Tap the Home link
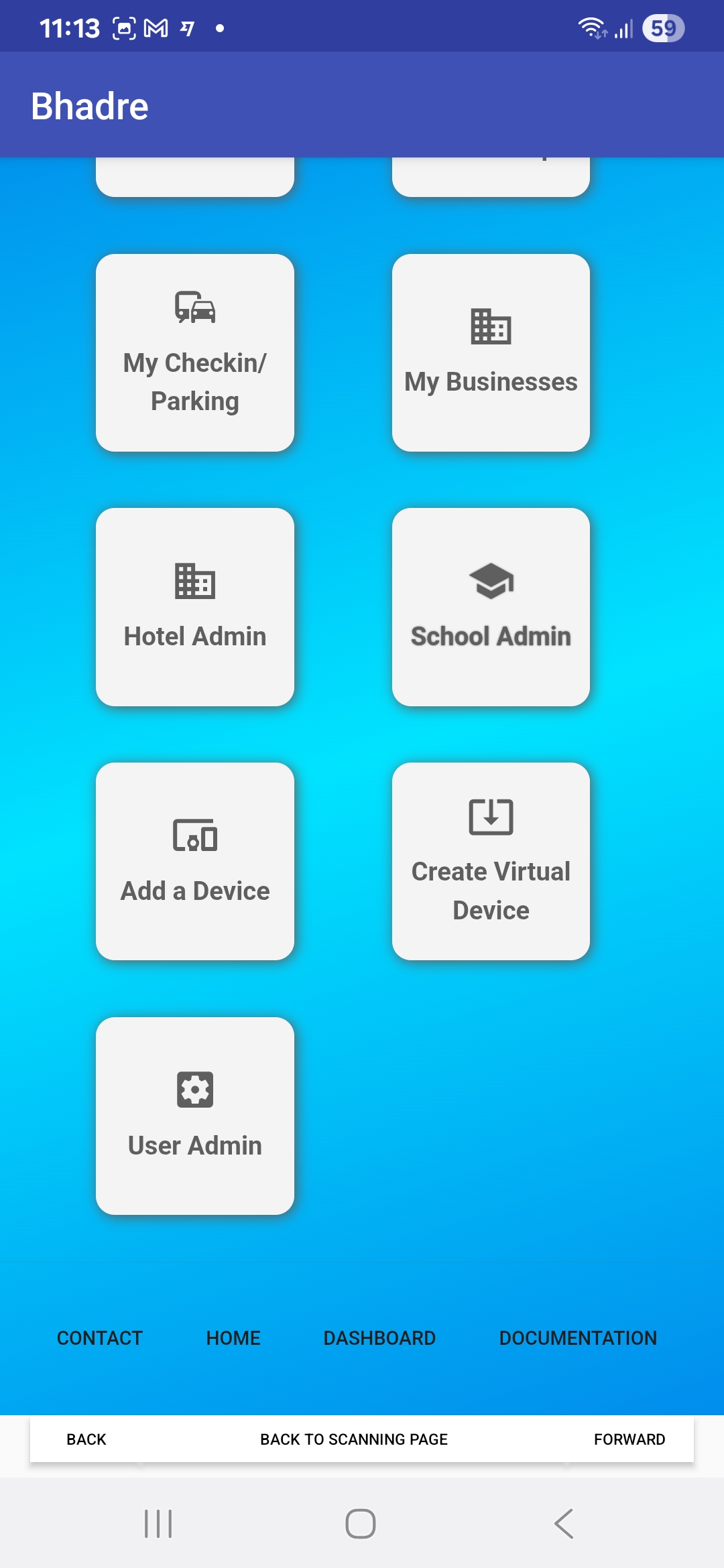 pos(233,1338)
